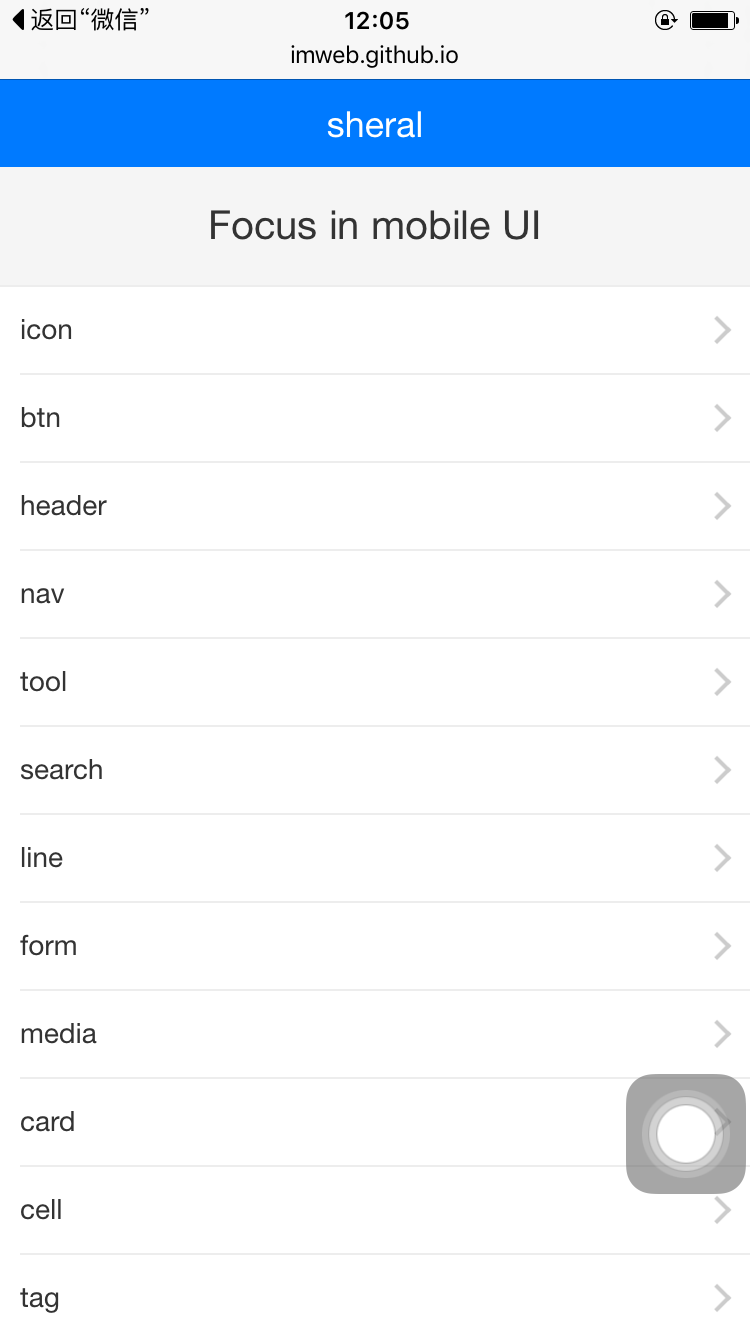
Task: Go to the header row
Action: coord(375,506)
